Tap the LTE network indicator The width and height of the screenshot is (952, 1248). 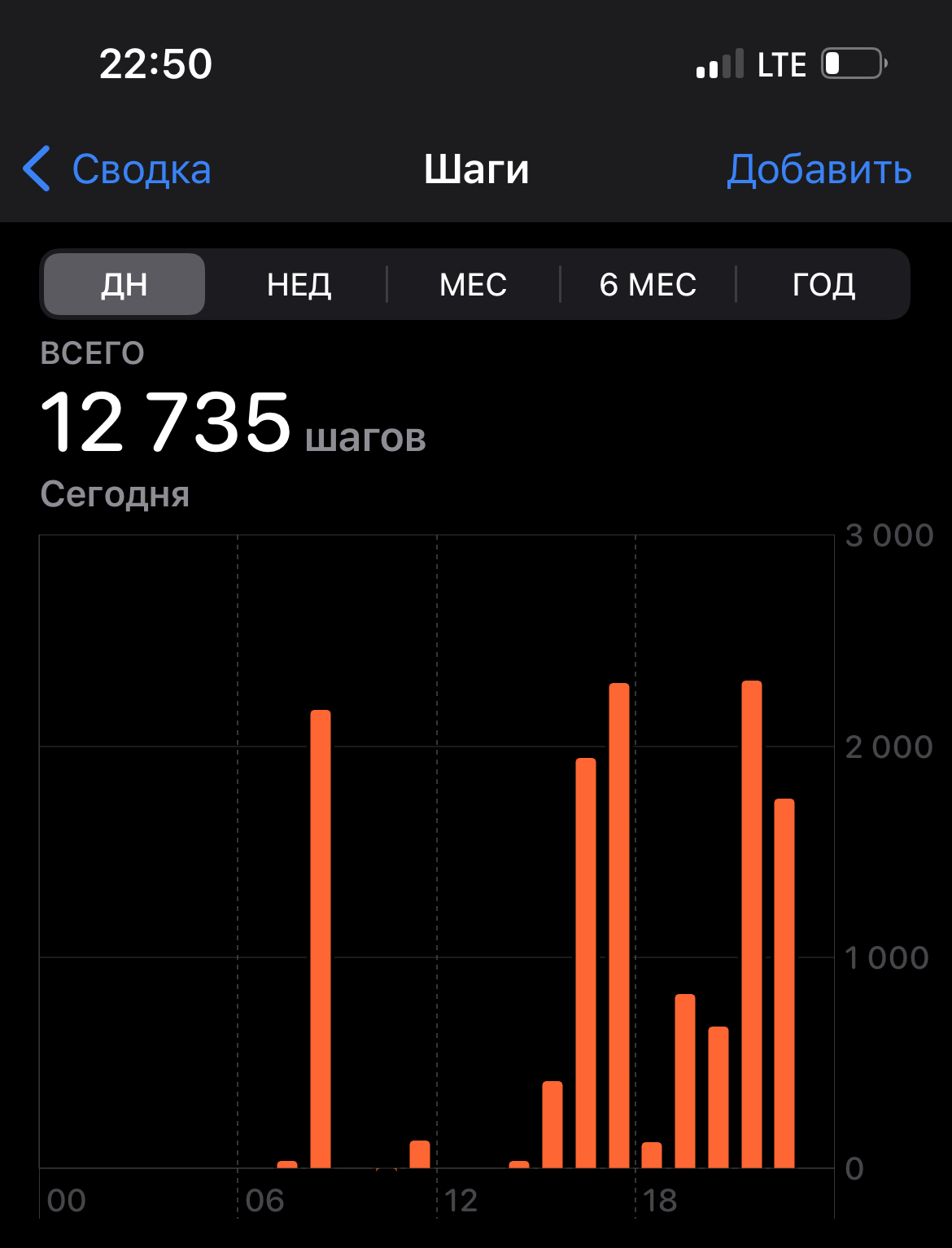[x=780, y=64]
